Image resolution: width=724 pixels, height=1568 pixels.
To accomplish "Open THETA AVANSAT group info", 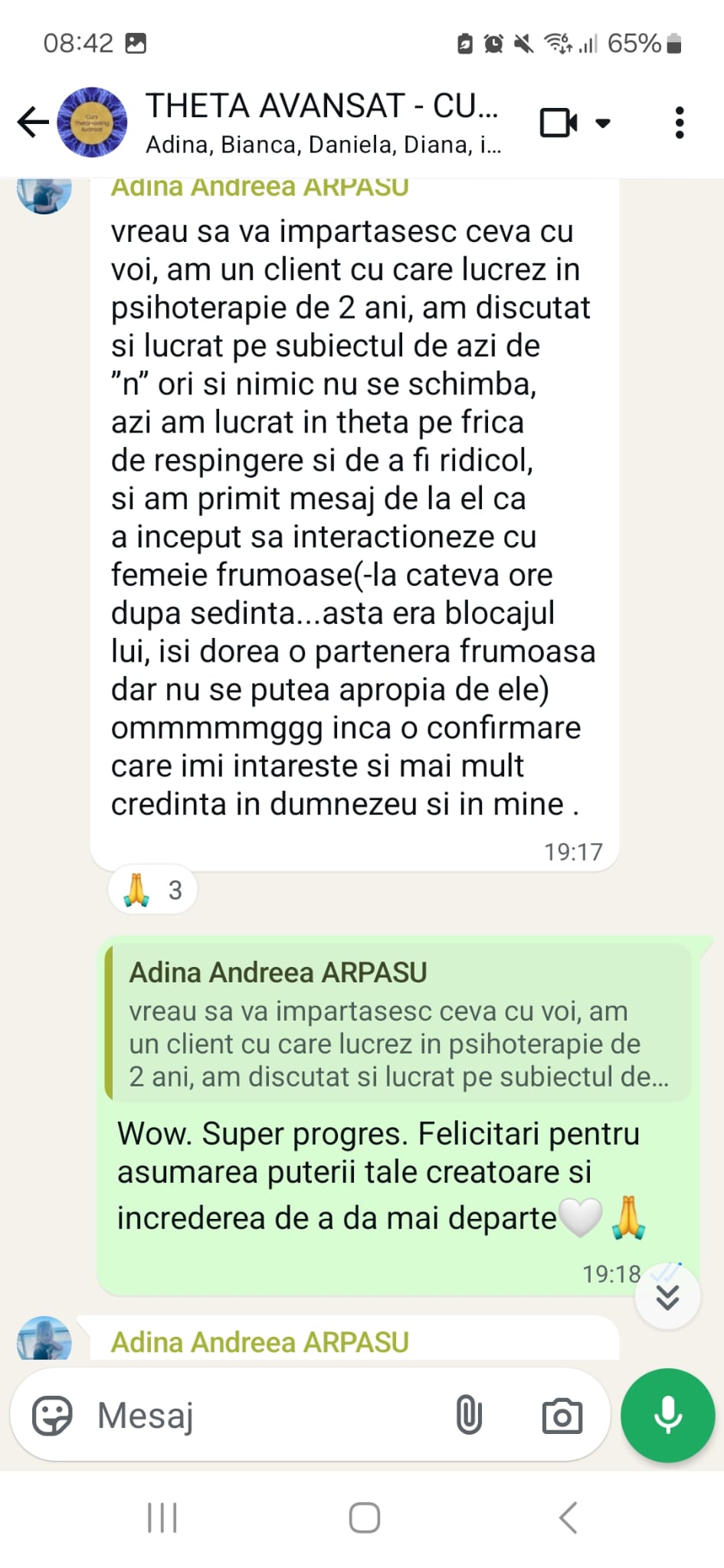I will tap(323, 122).
